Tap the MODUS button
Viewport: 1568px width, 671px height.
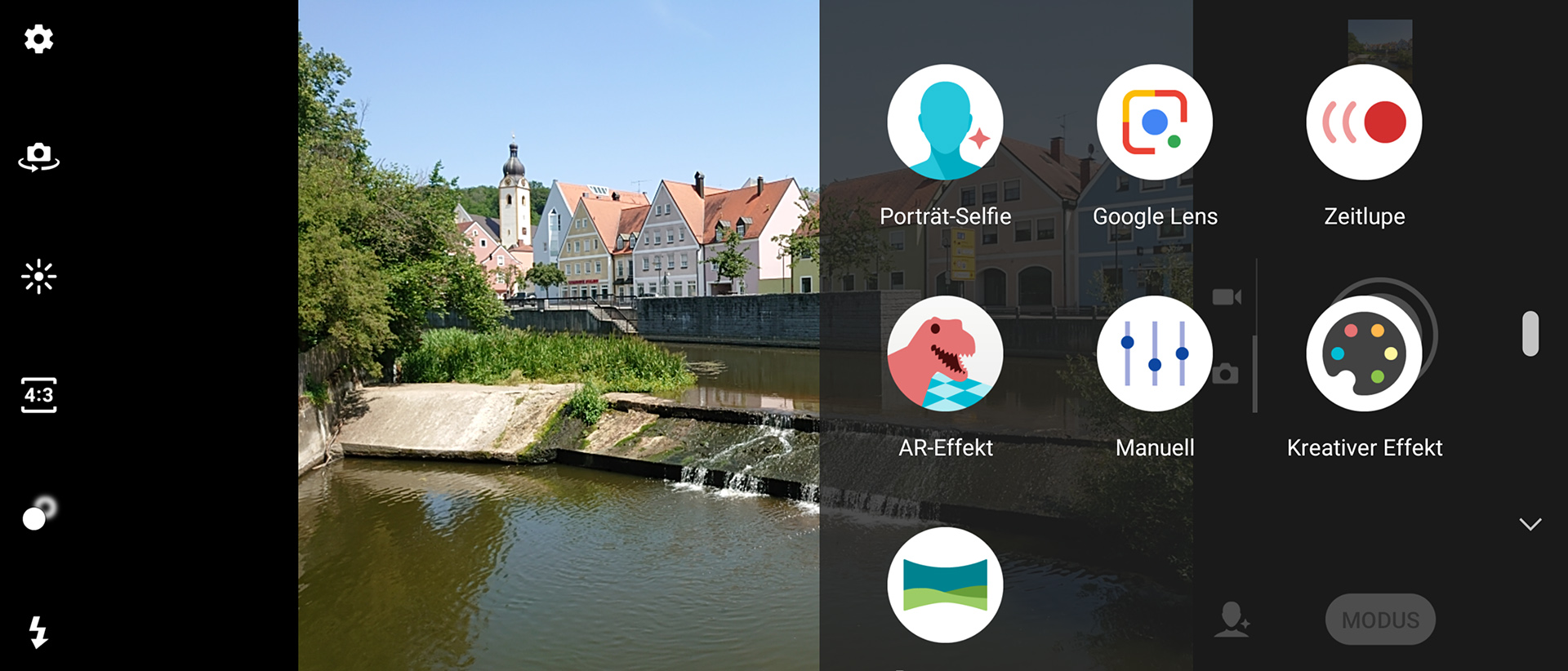[1380, 620]
